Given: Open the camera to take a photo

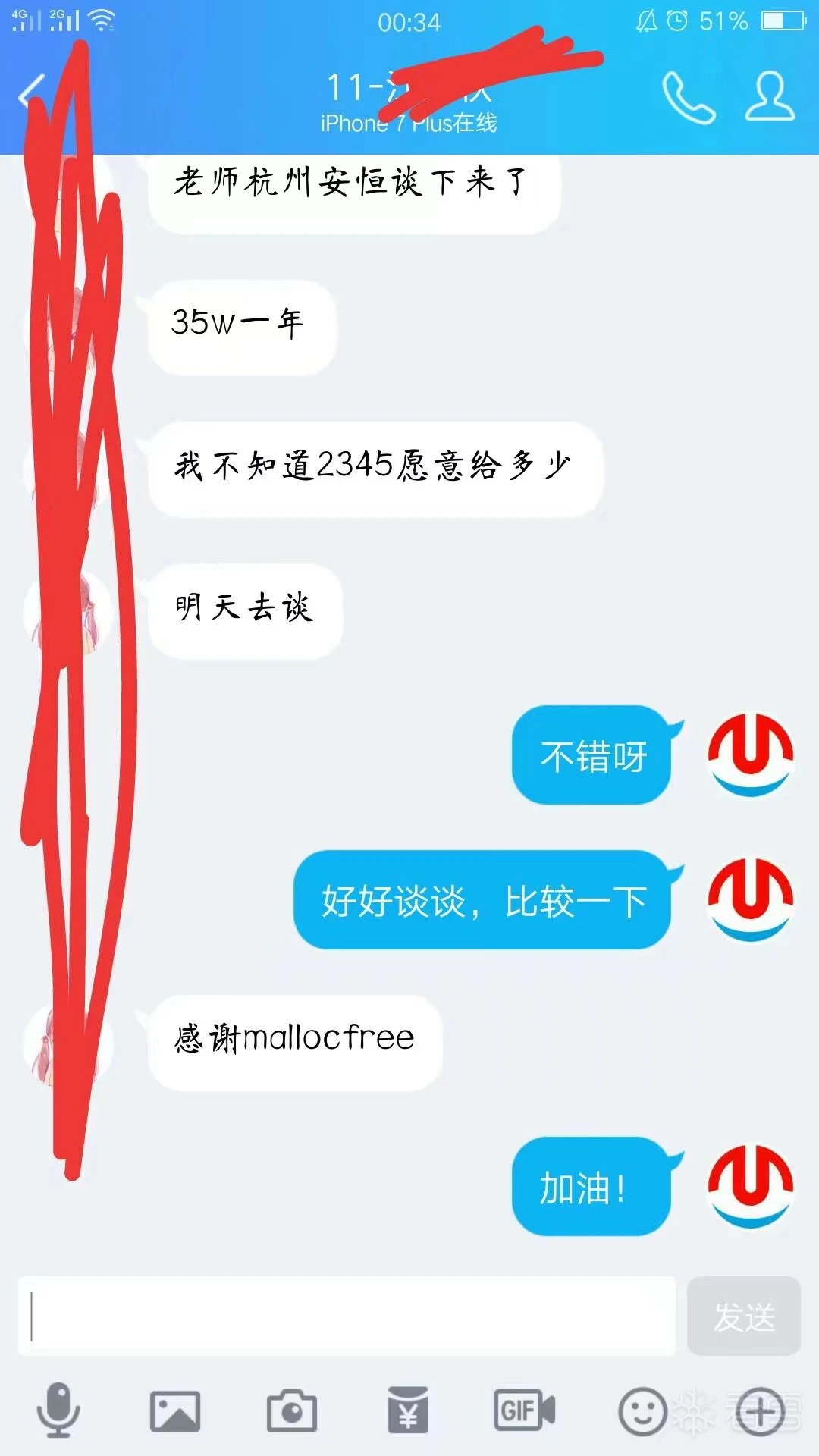Looking at the screenshot, I should pos(292,1411).
